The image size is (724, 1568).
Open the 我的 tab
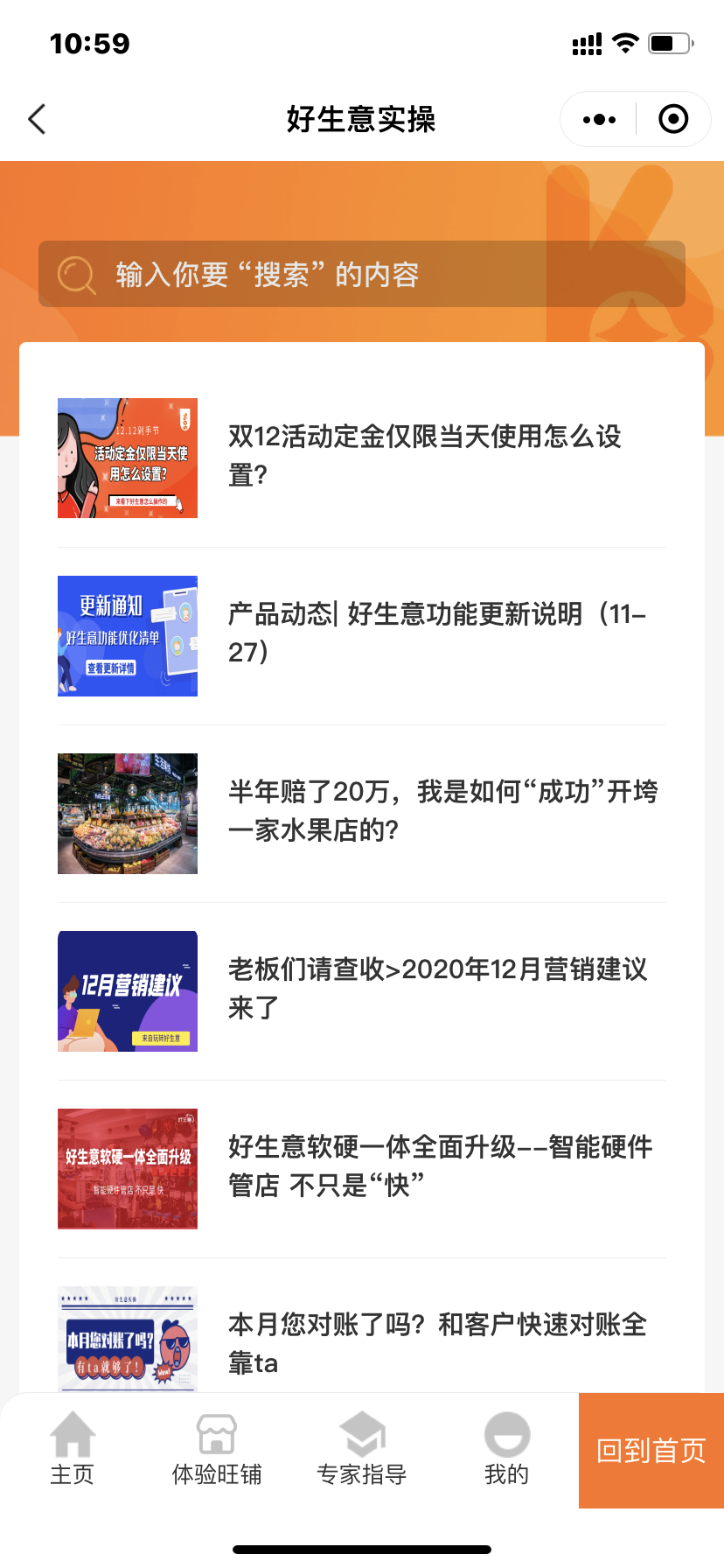pos(507,1448)
